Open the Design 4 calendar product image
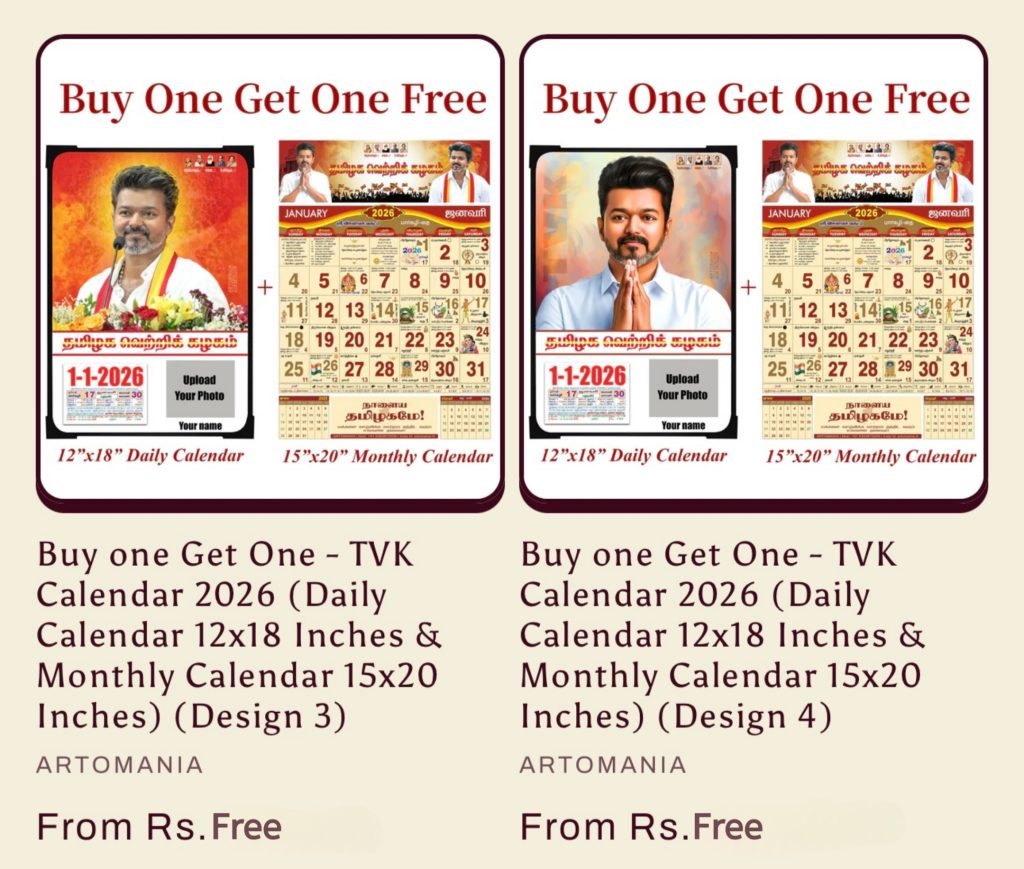Screen dimensions: 1024x869 753,270
